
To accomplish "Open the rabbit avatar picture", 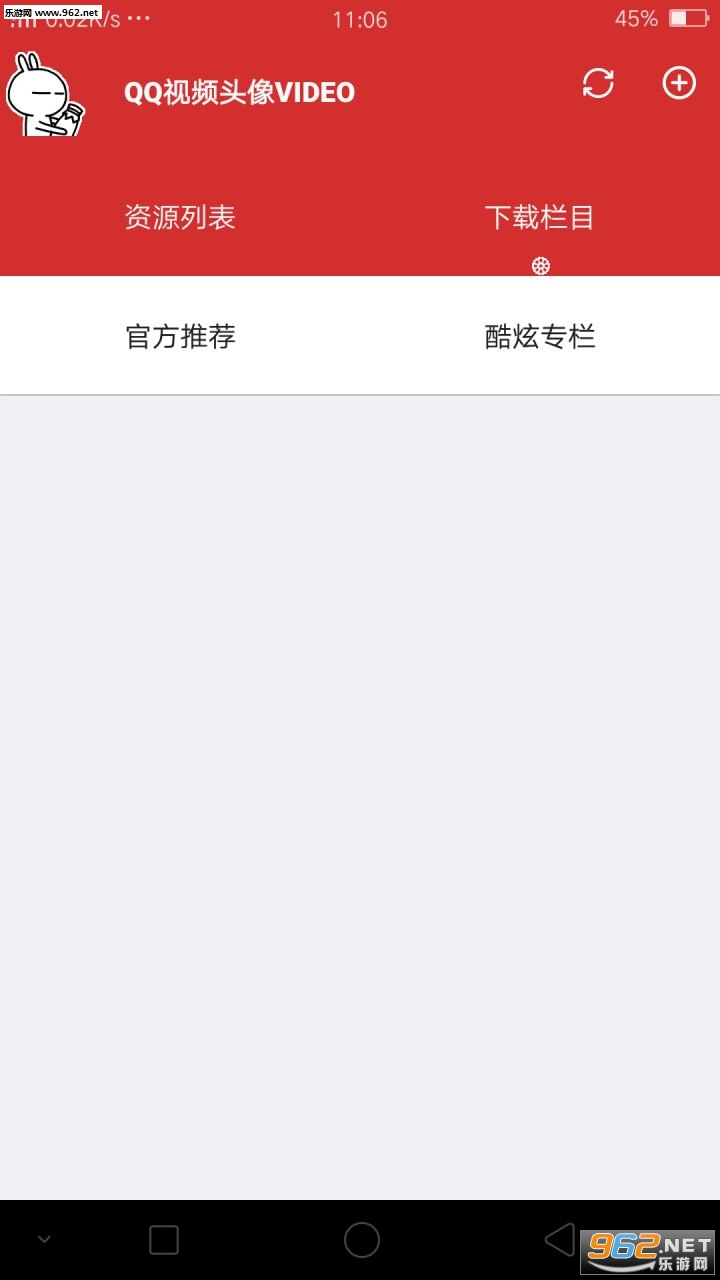I will pyautogui.click(x=45, y=93).
